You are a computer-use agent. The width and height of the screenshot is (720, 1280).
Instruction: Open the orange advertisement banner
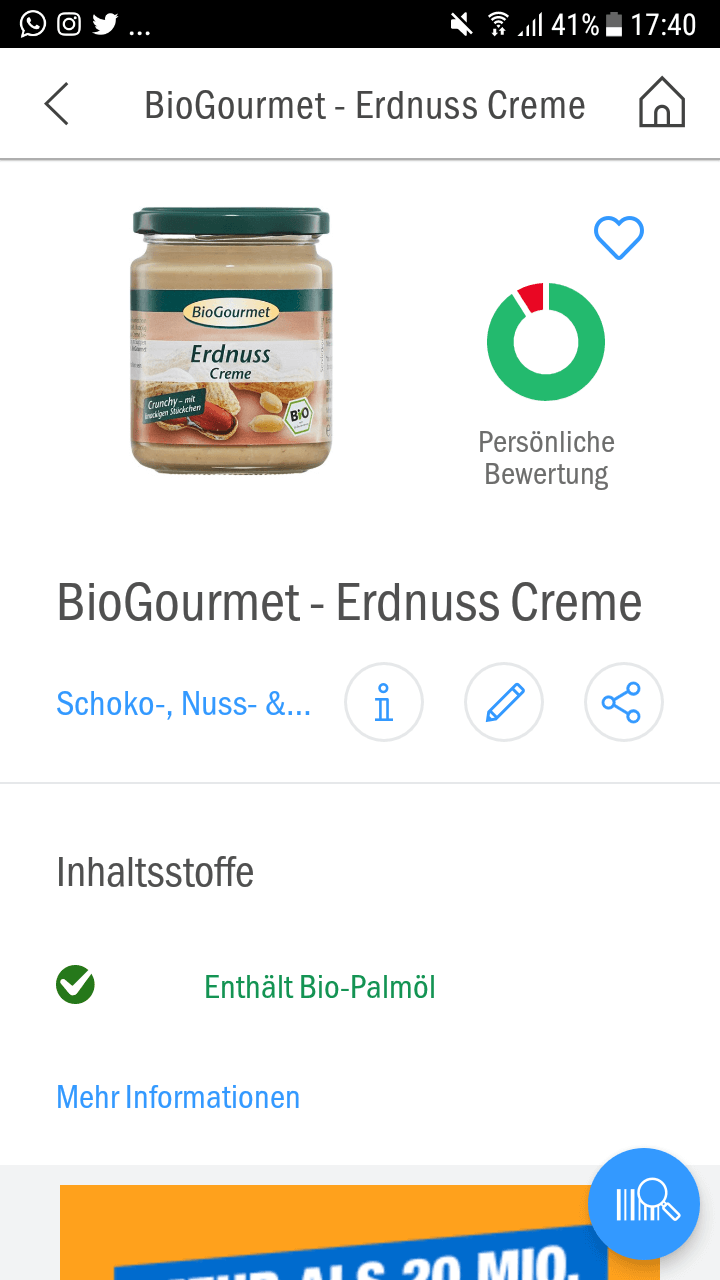point(320,1235)
